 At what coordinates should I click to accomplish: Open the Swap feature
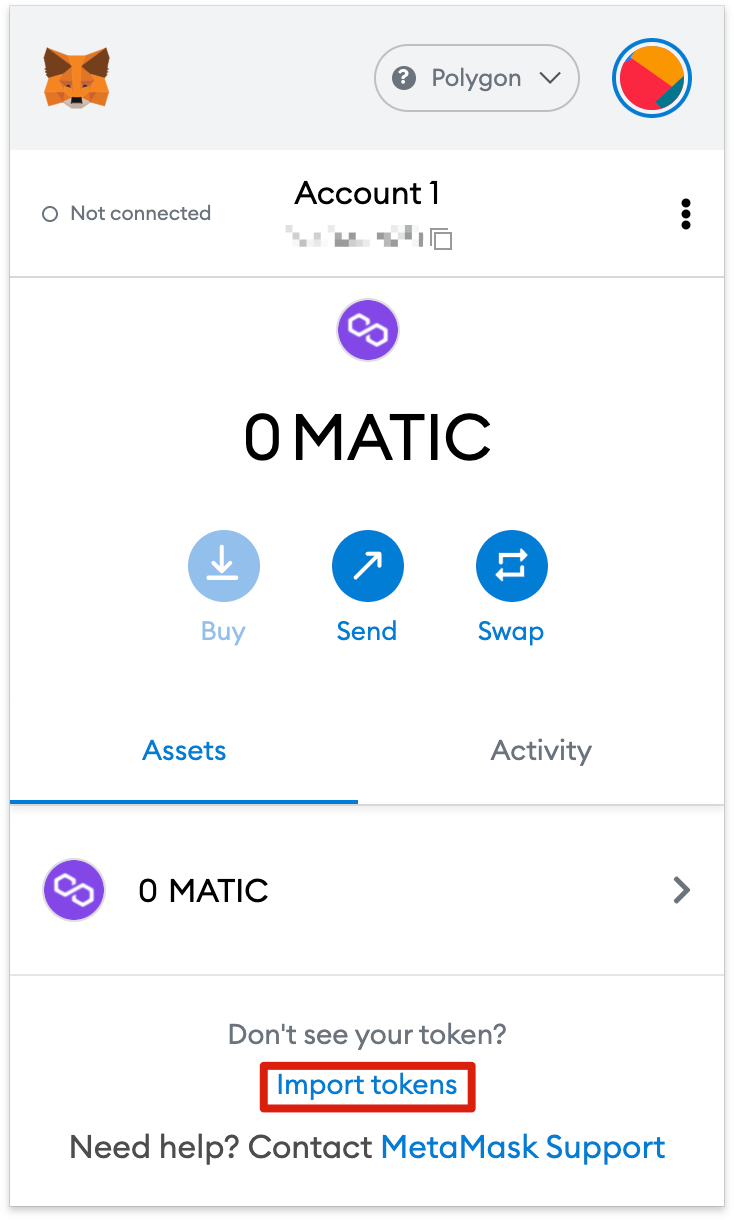[511, 565]
